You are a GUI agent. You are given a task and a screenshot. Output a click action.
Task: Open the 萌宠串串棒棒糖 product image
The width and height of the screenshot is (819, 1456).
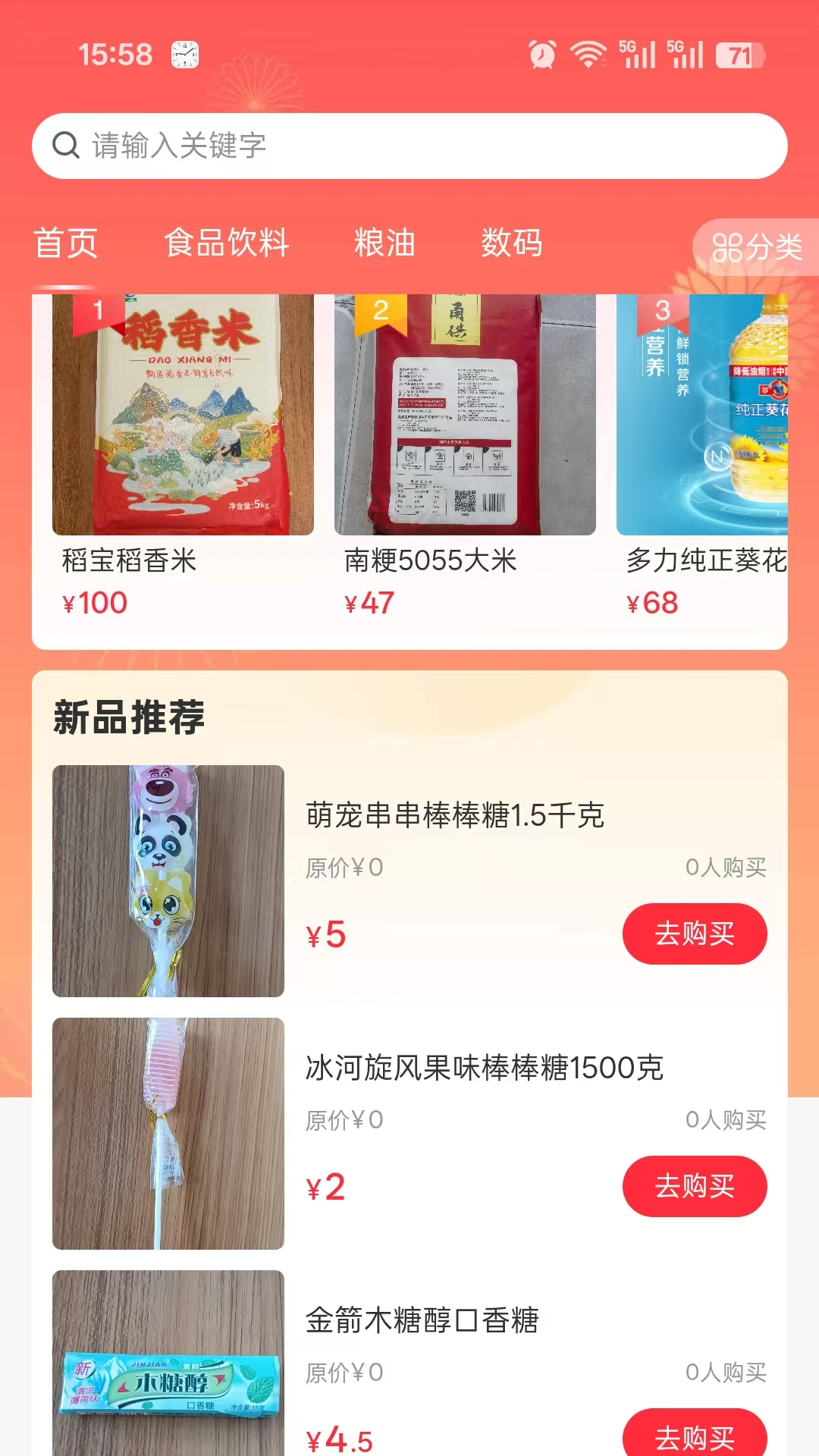coord(168,881)
